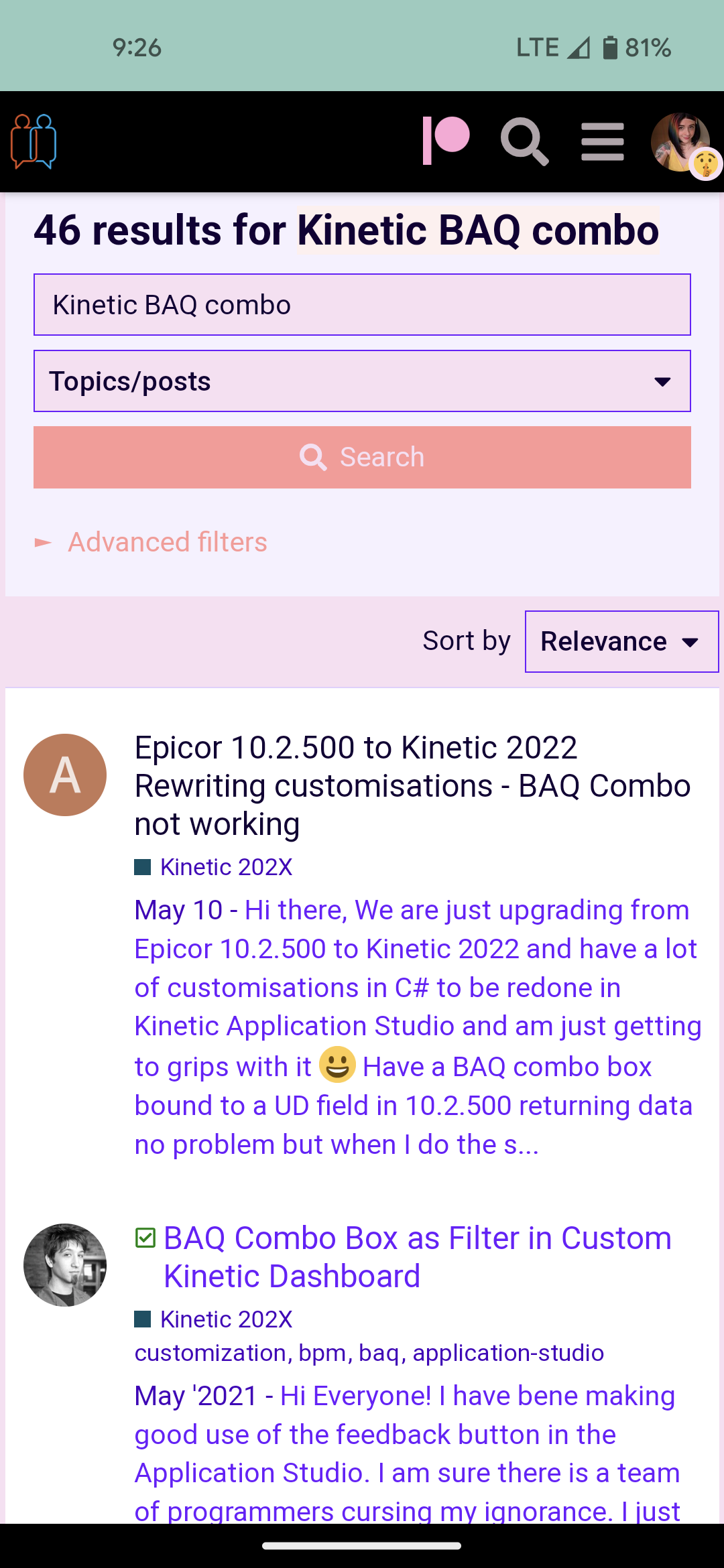
Task: Open the forum home logo
Action: (34, 141)
